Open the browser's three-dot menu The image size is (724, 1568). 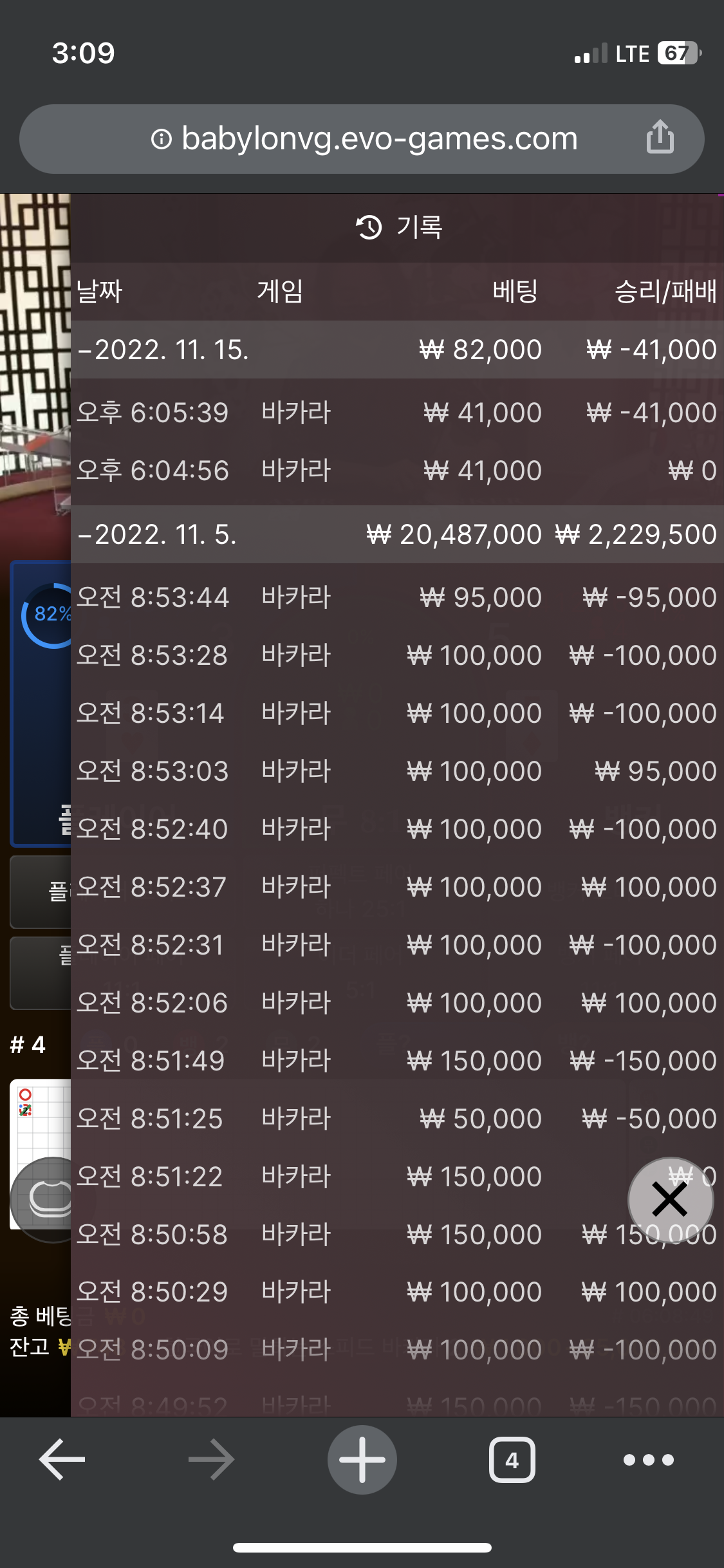click(x=648, y=1459)
